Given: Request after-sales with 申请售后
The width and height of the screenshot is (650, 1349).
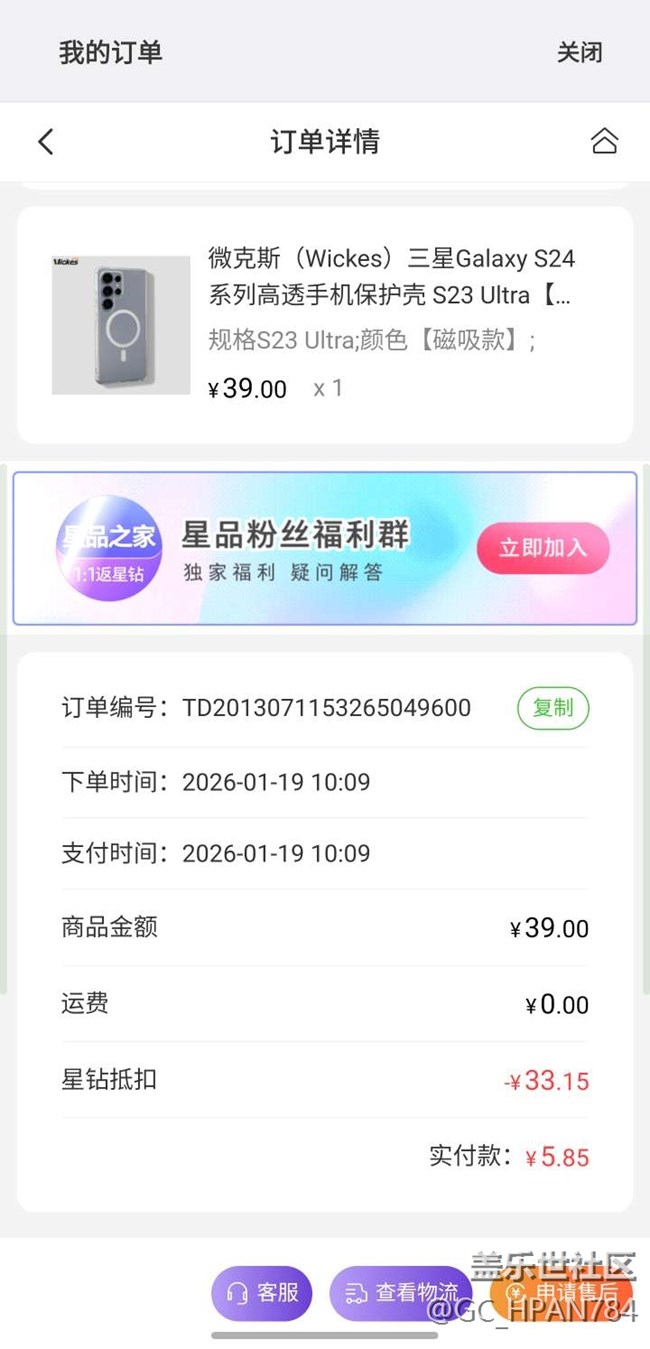Looking at the screenshot, I should (x=562, y=1293).
